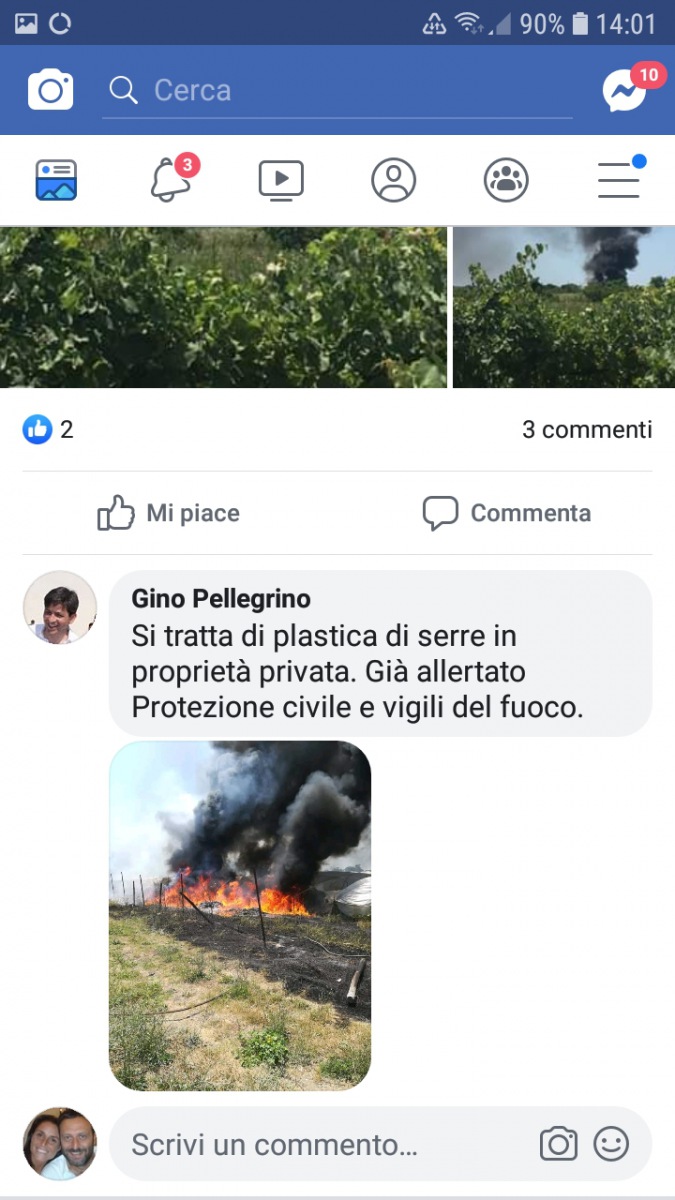Attach a photo to the comment
This screenshot has width=675, height=1200.
(558, 1144)
